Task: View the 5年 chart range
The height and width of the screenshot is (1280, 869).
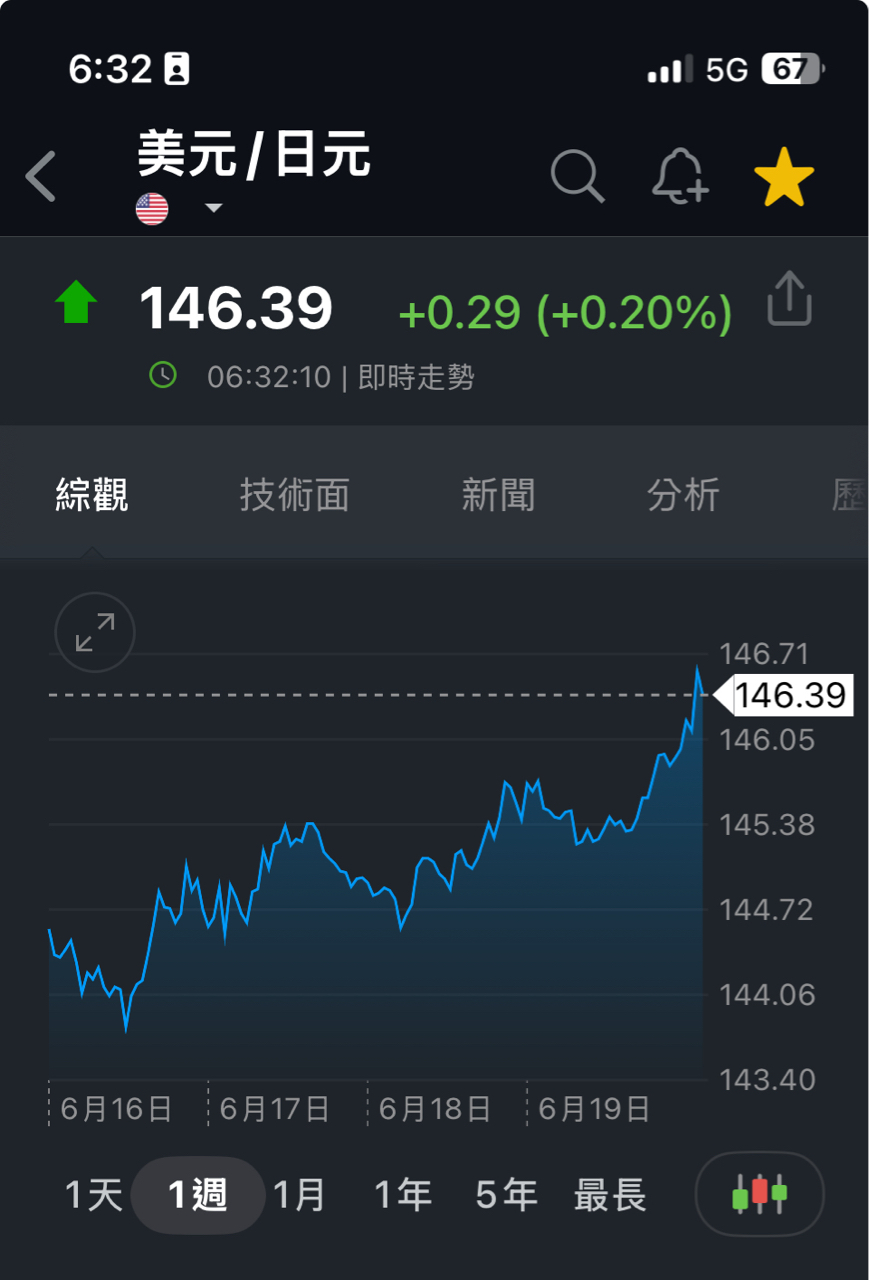Action: click(x=506, y=1195)
